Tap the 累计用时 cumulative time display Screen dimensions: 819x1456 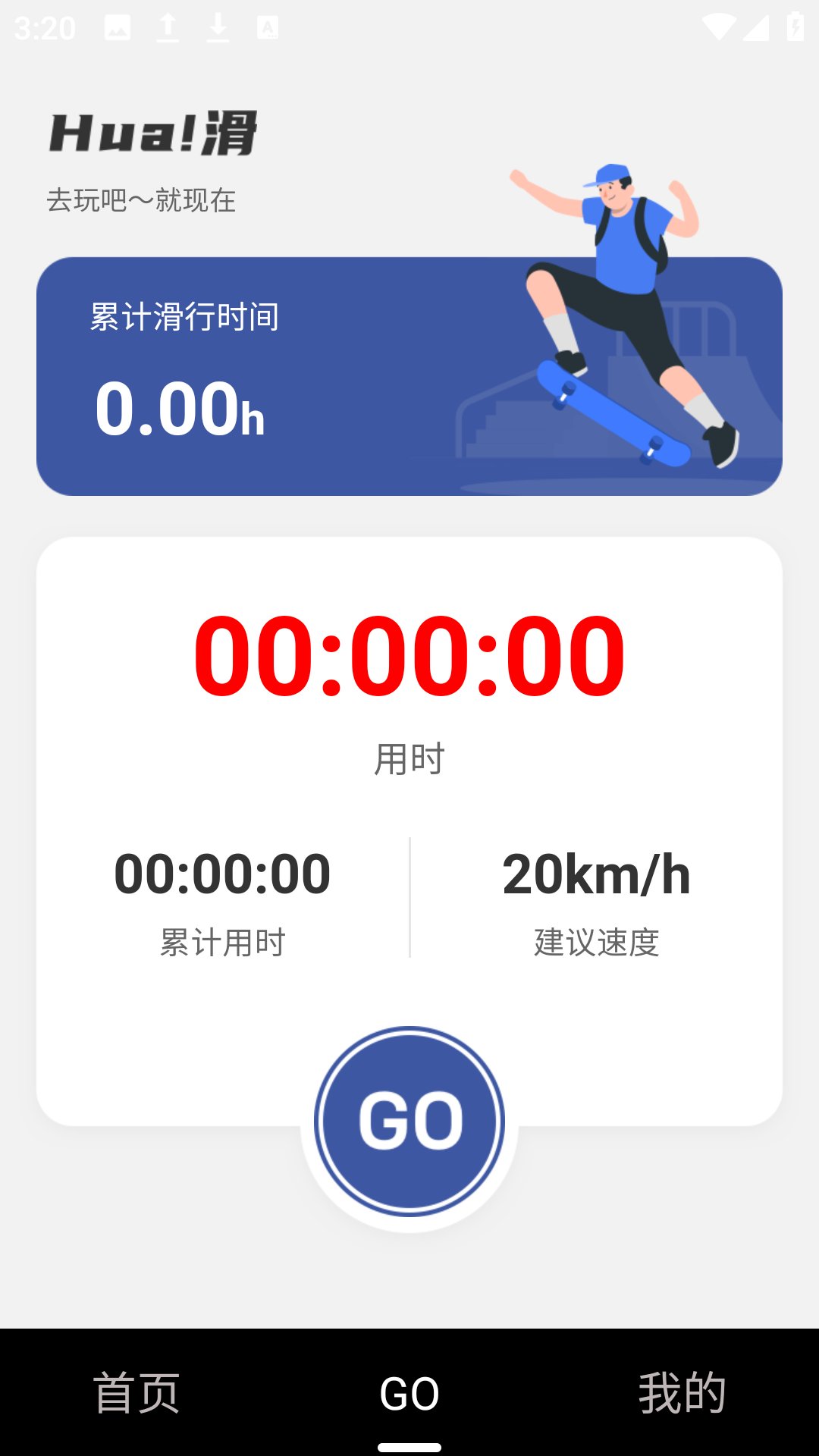221,874
